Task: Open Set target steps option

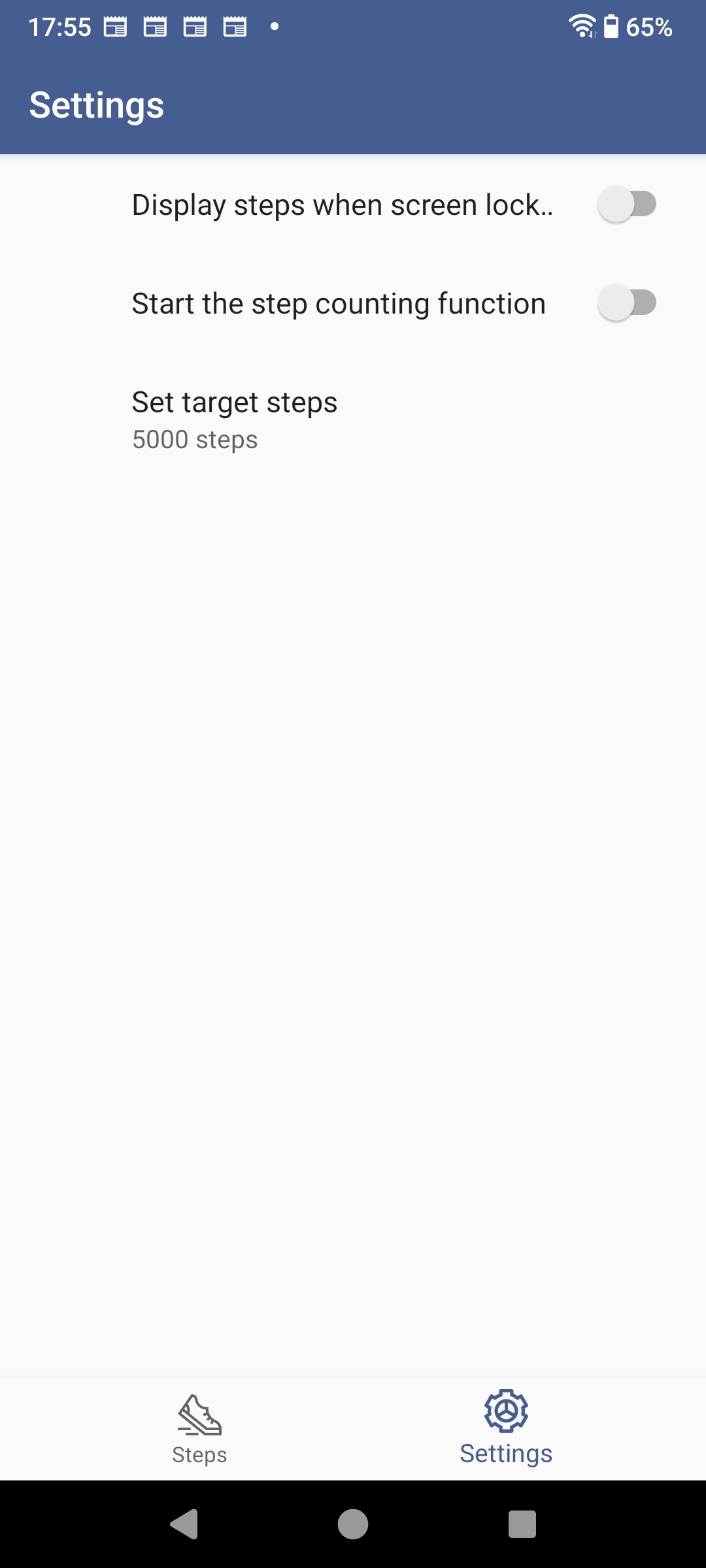Action: 353,420
